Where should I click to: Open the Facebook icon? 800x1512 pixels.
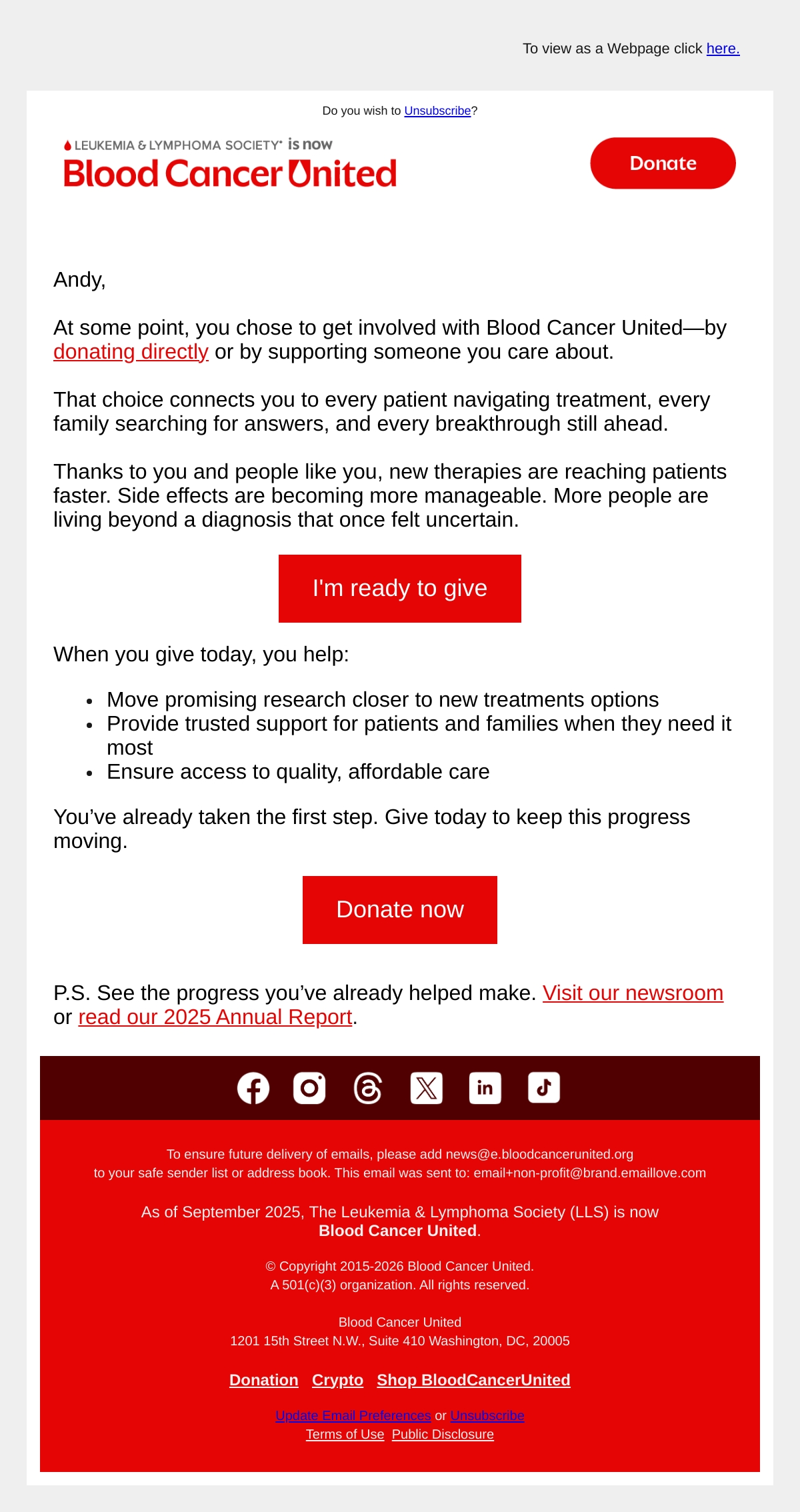pos(253,1088)
